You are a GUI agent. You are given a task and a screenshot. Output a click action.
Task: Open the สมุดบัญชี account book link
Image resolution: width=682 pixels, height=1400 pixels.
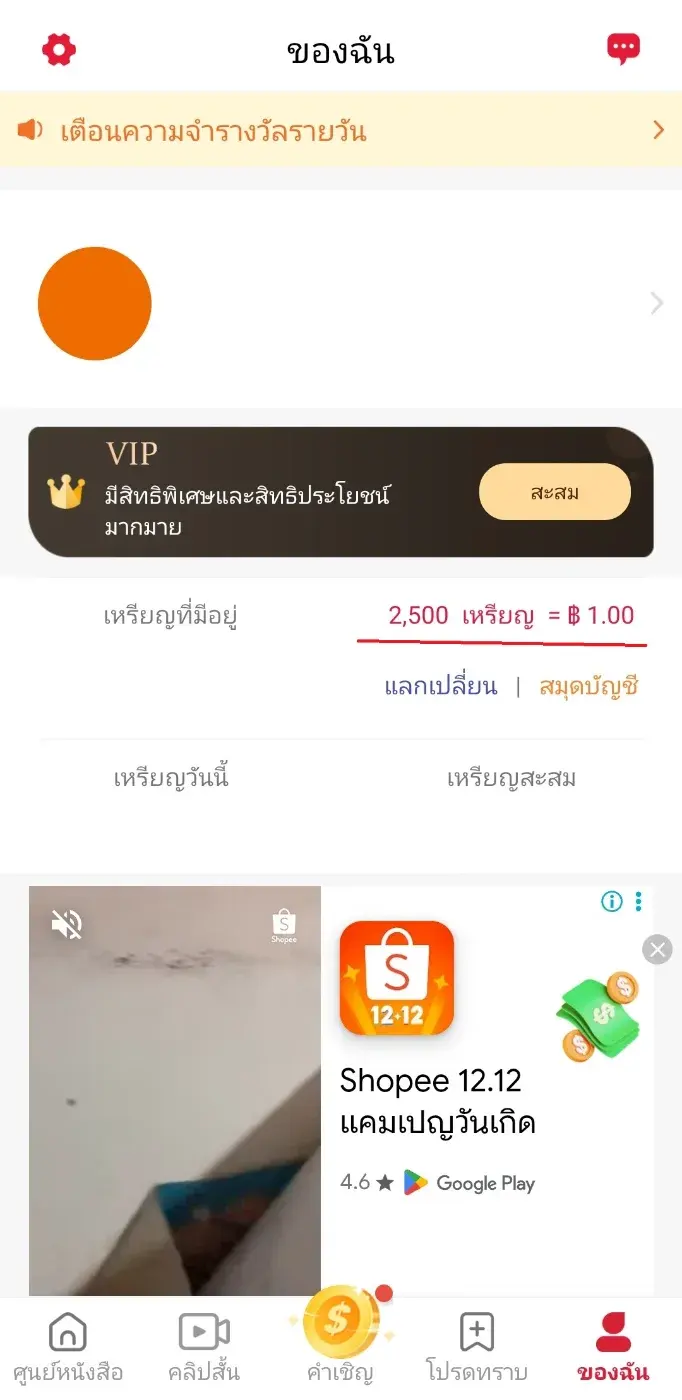pyautogui.click(x=588, y=687)
